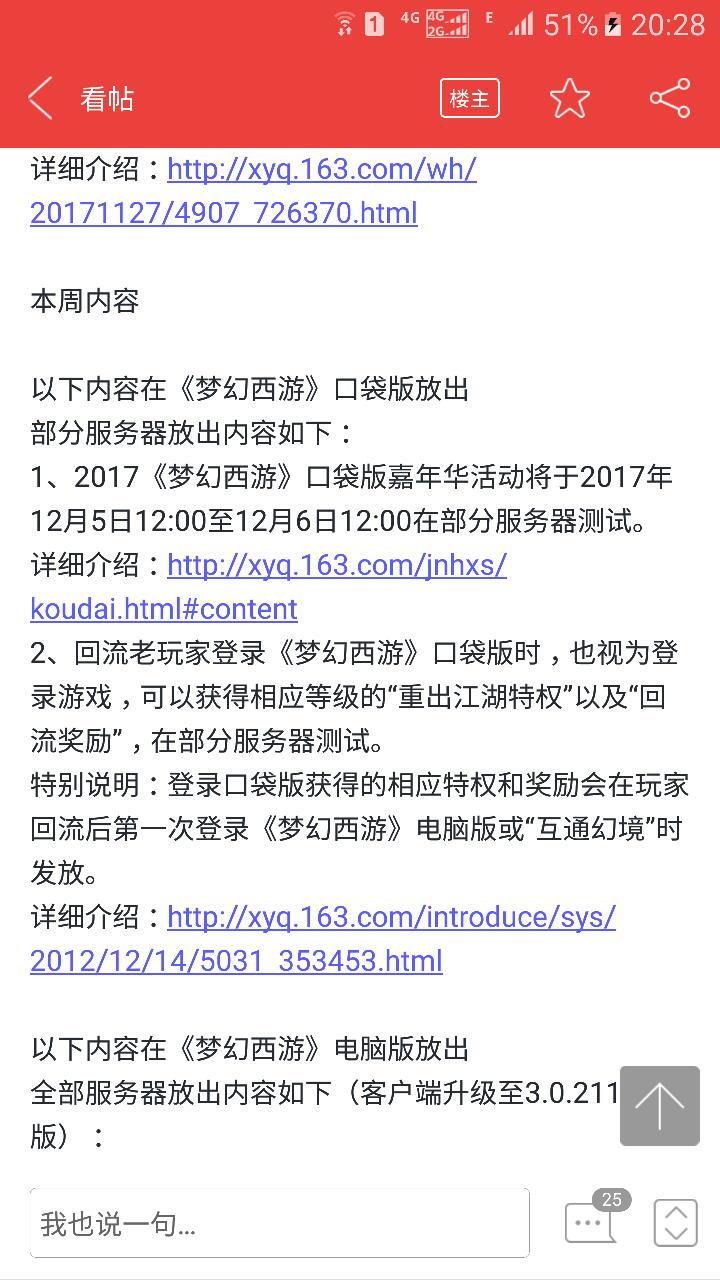Screen dimensions: 720x1280
Task: Jump back to top with the arrow
Action: click(659, 1105)
